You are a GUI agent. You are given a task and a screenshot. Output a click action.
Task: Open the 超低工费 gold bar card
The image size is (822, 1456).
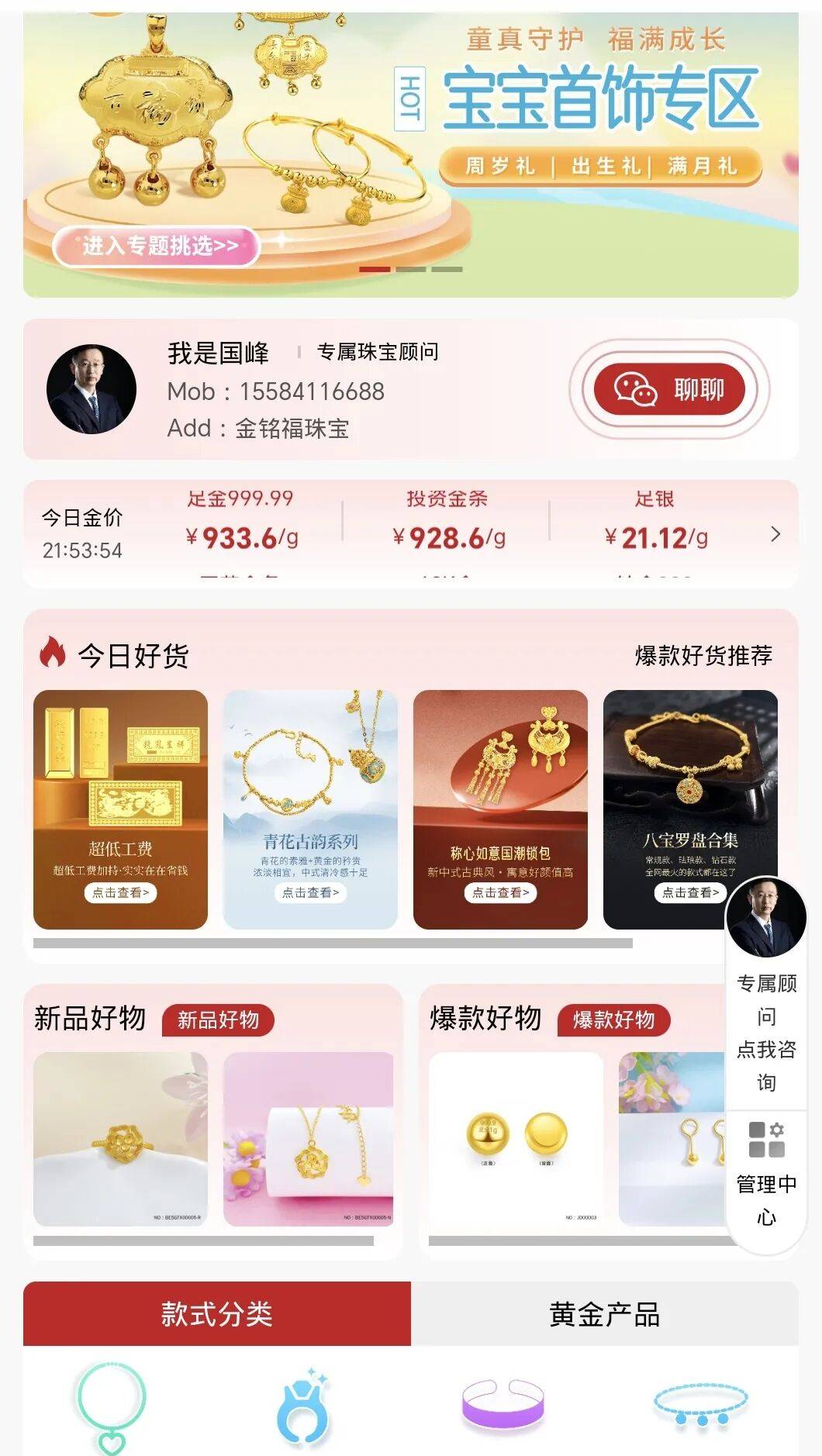tap(120, 809)
